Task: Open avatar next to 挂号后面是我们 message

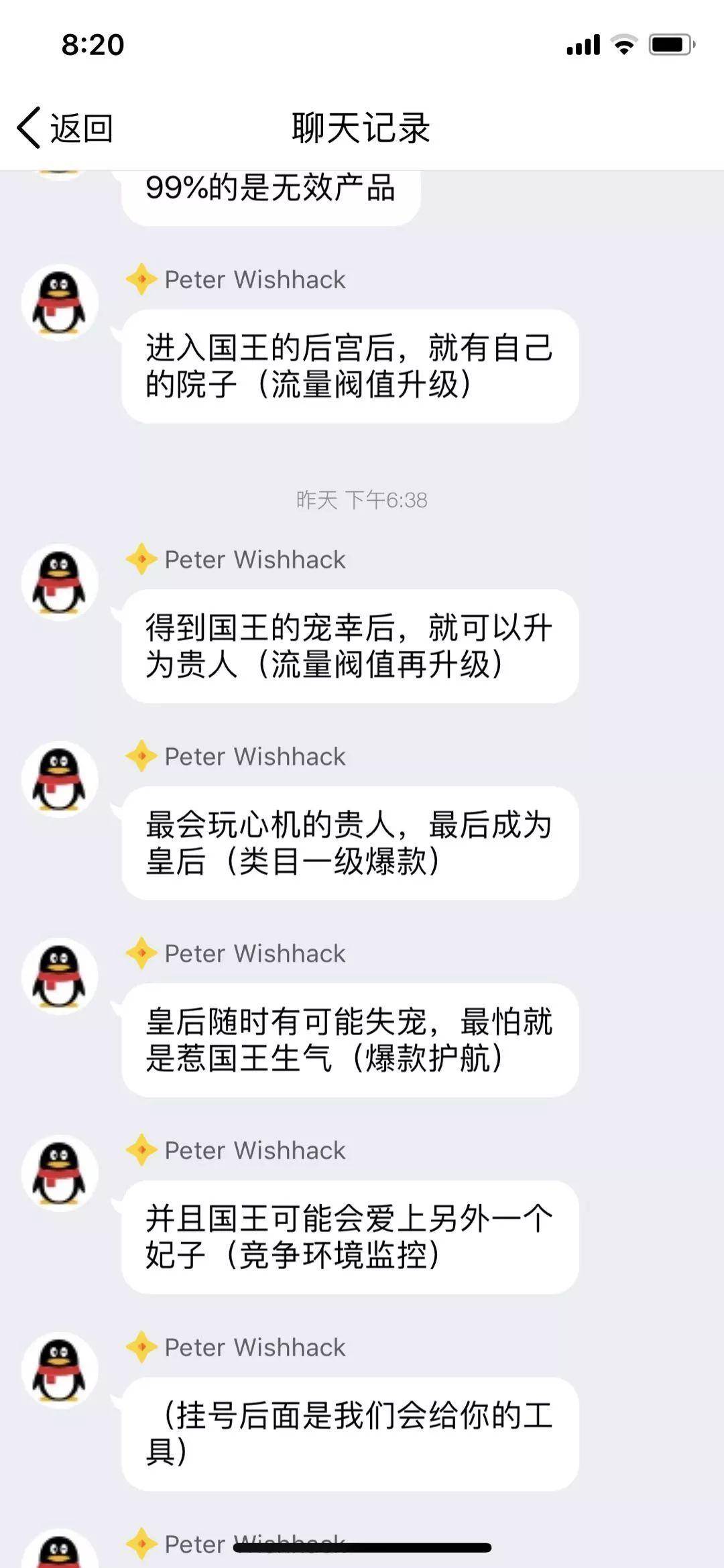Action: tap(60, 1371)
